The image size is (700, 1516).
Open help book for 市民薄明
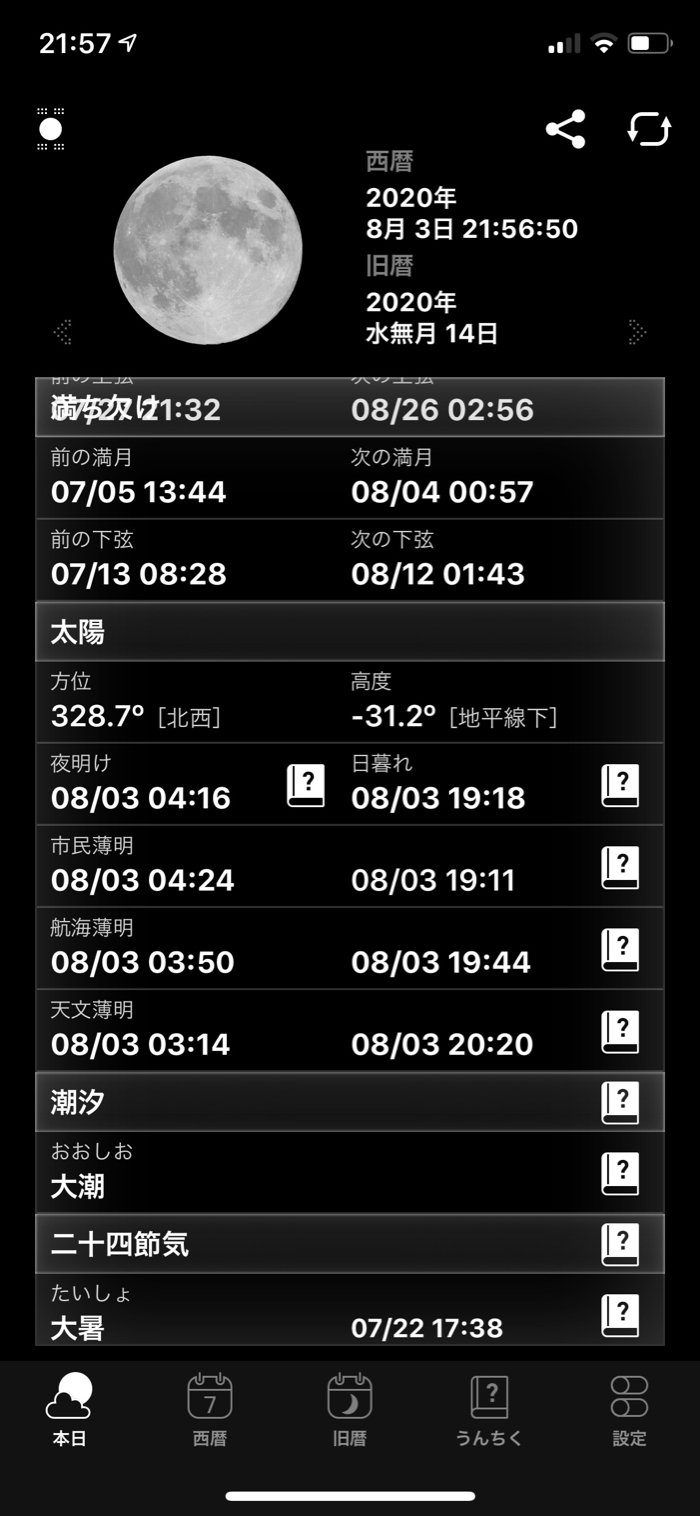click(x=620, y=868)
